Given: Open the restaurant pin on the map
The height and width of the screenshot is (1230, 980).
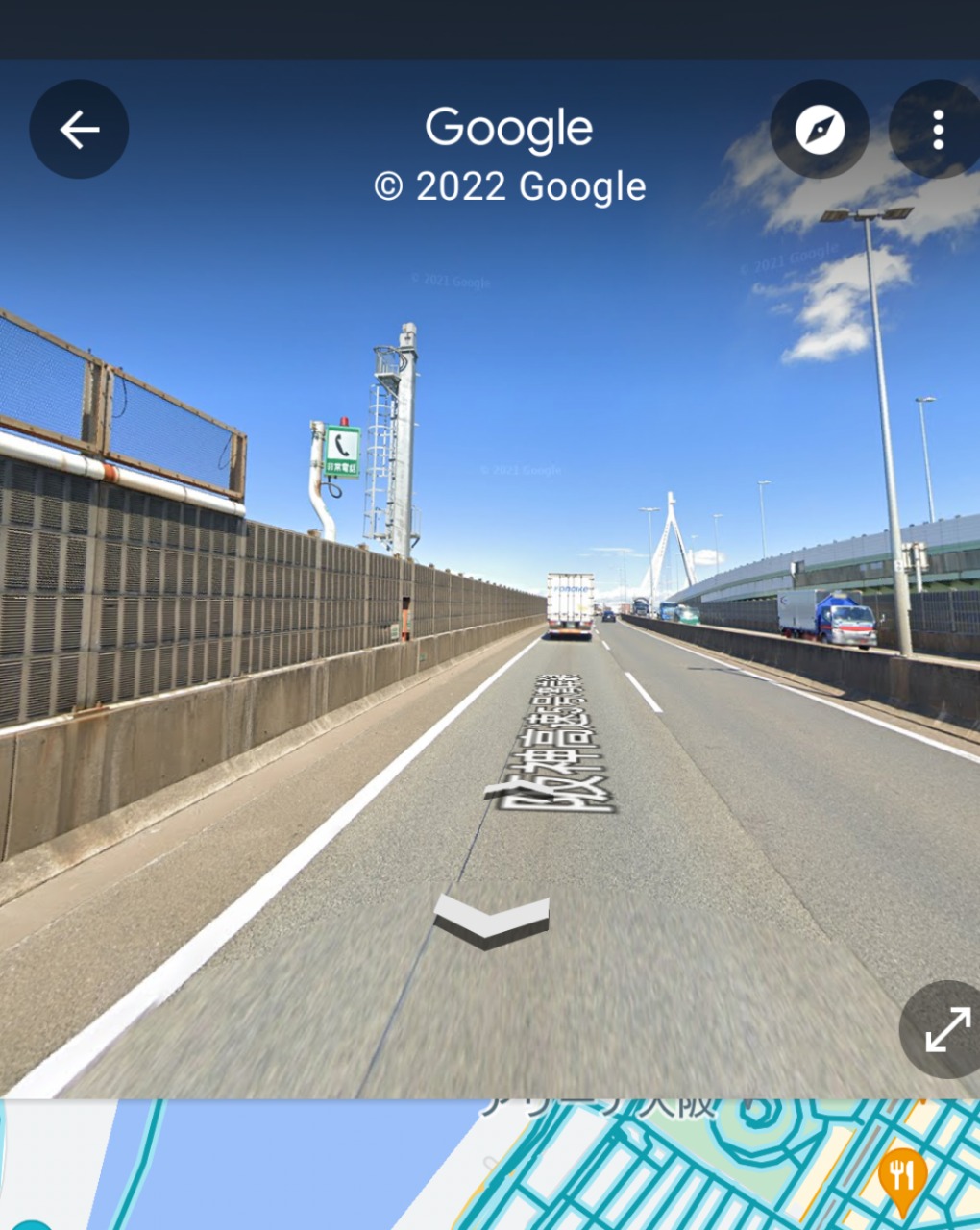Looking at the screenshot, I should click(x=902, y=1176).
